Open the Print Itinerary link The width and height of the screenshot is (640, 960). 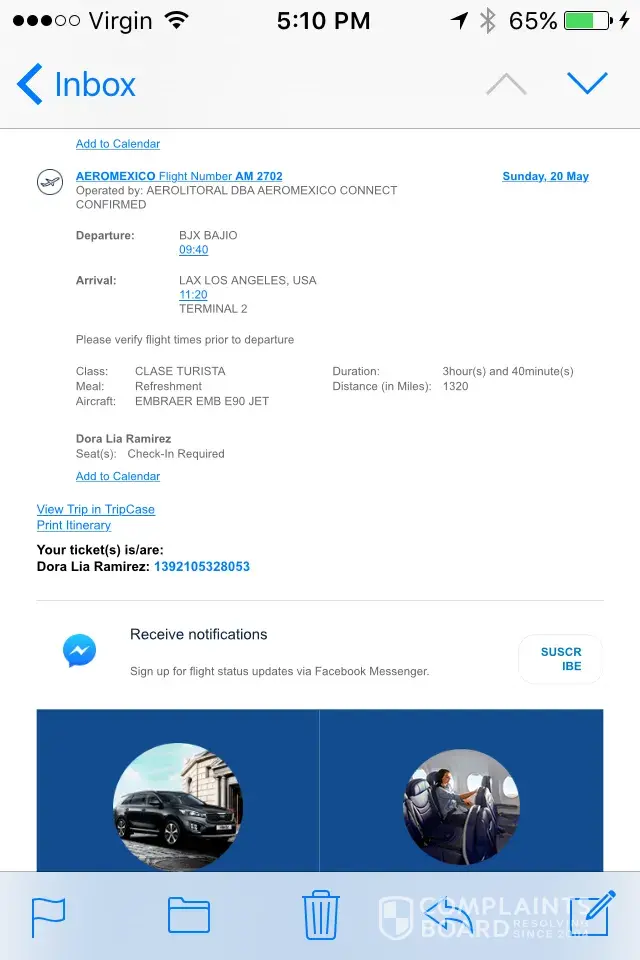[x=74, y=526]
